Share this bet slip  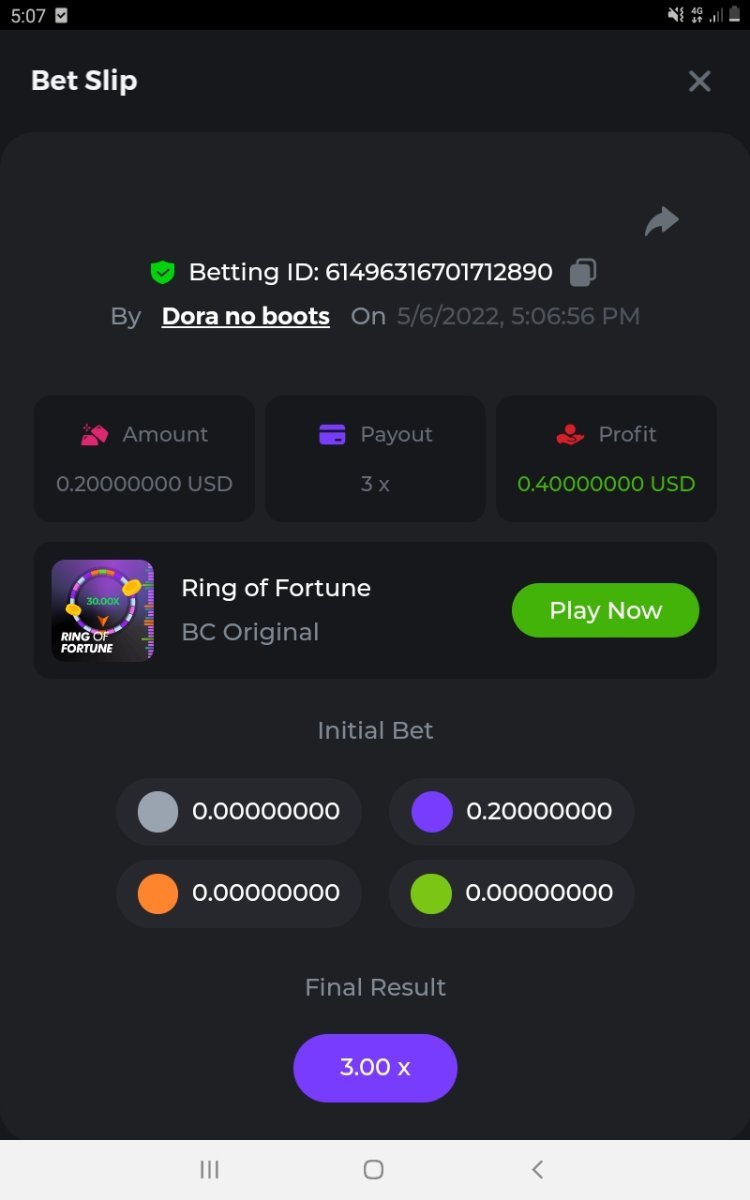tap(661, 221)
